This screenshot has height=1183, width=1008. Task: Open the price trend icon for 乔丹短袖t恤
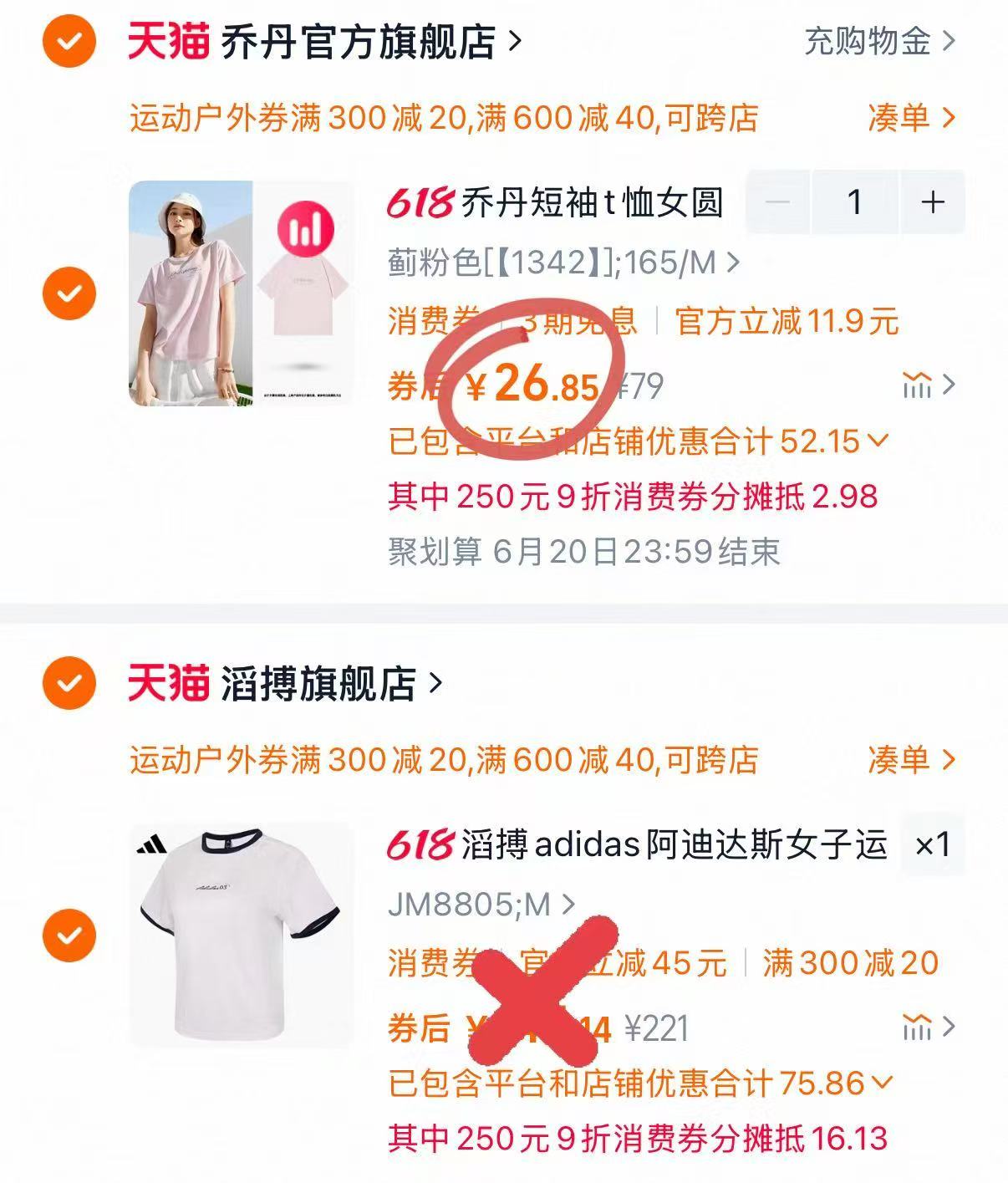click(927, 385)
